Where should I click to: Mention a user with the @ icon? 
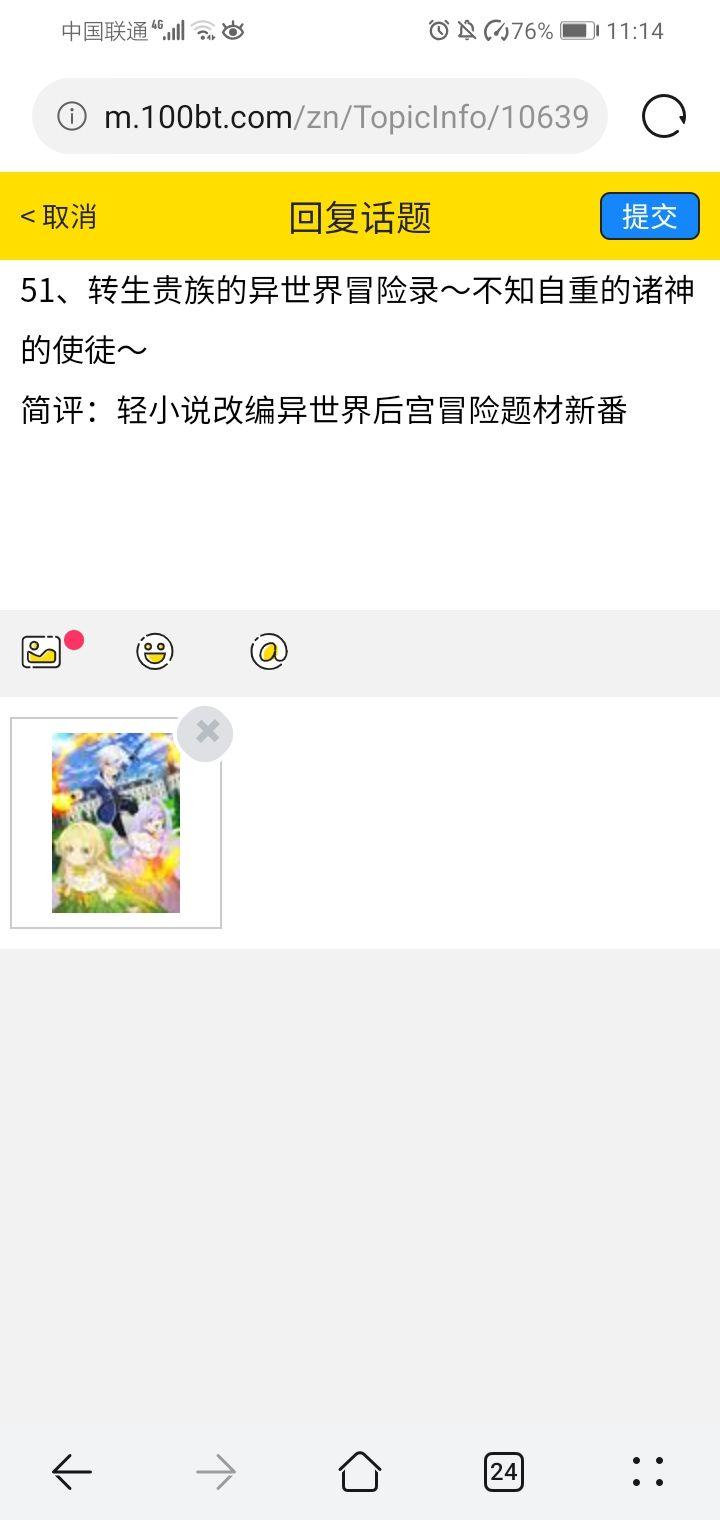(269, 652)
